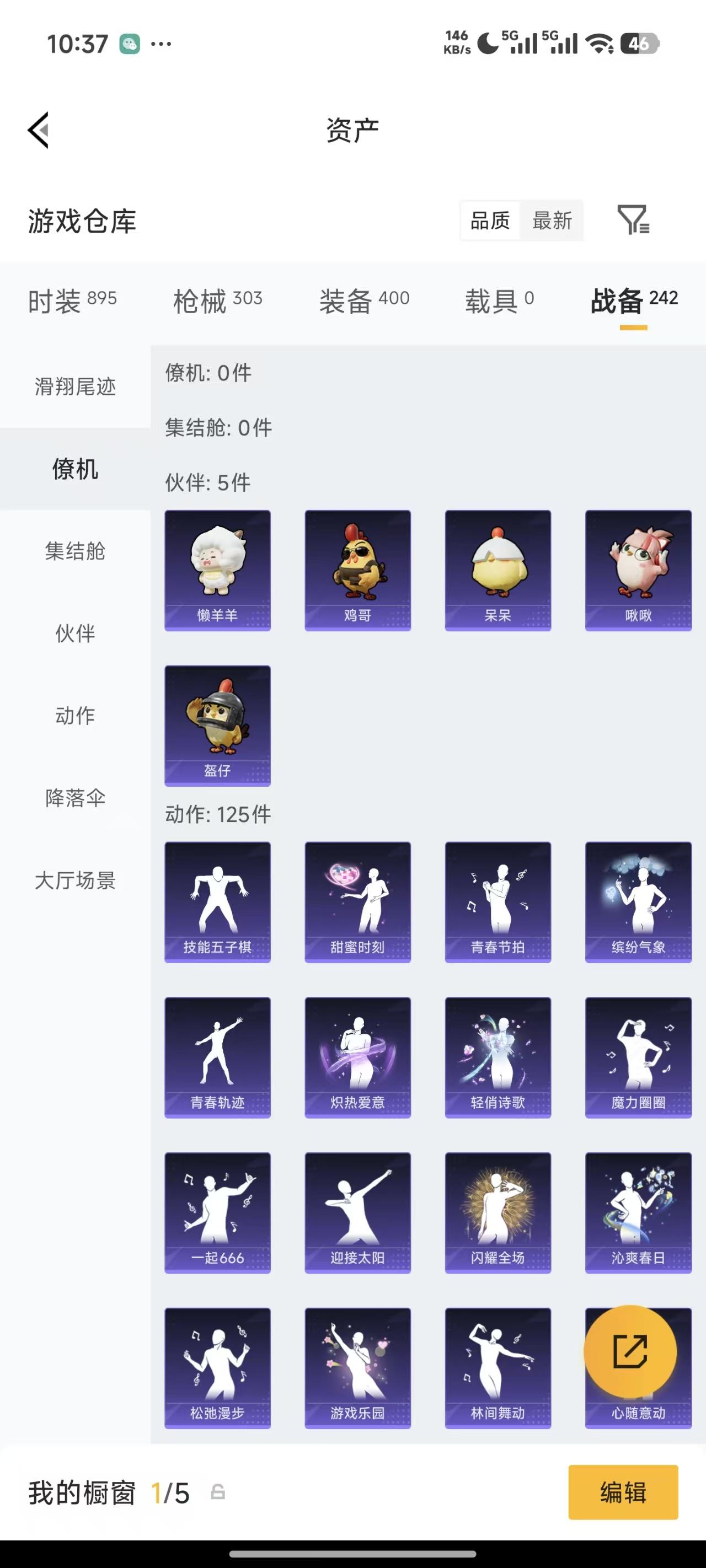Open the 一起666 action emote

pyautogui.click(x=217, y=1211)
